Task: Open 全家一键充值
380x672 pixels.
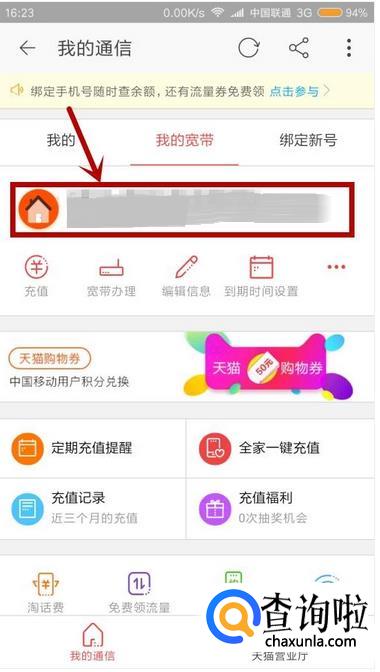Action: [x=281, y=449]
